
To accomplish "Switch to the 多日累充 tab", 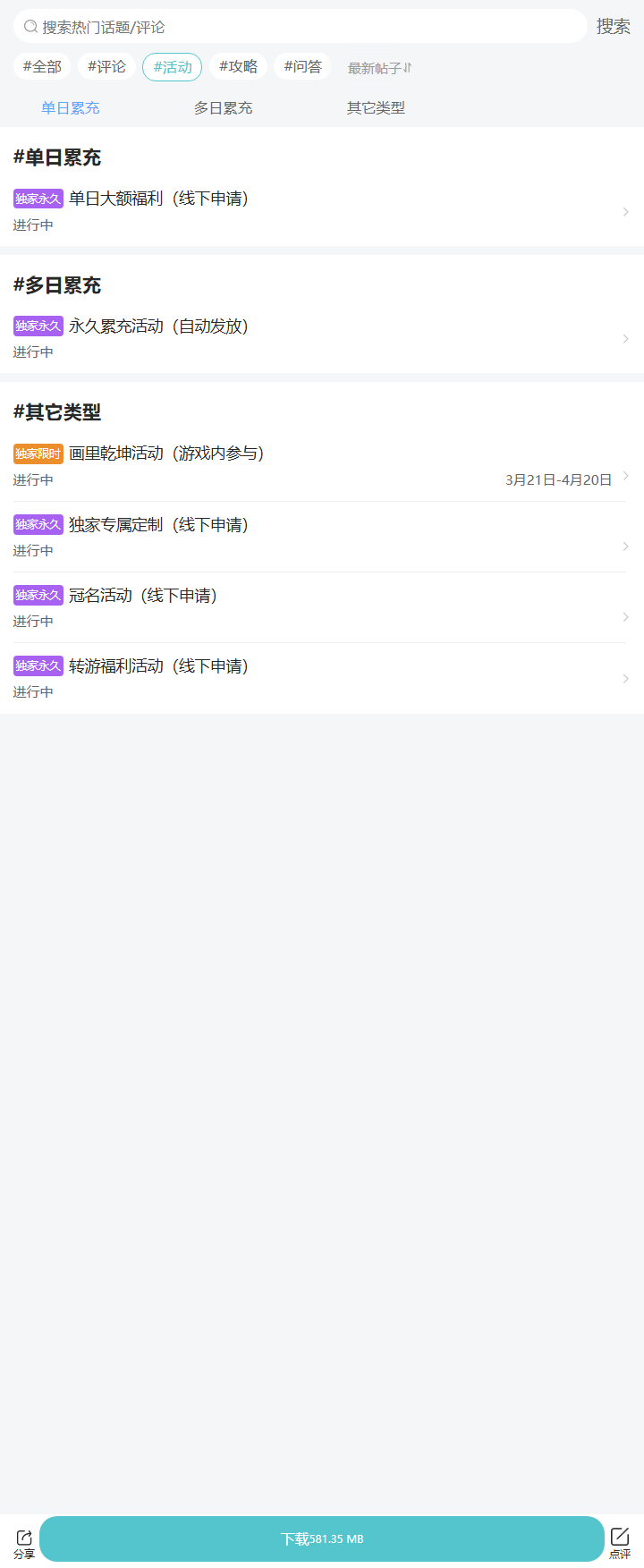I will pos(223,107).
